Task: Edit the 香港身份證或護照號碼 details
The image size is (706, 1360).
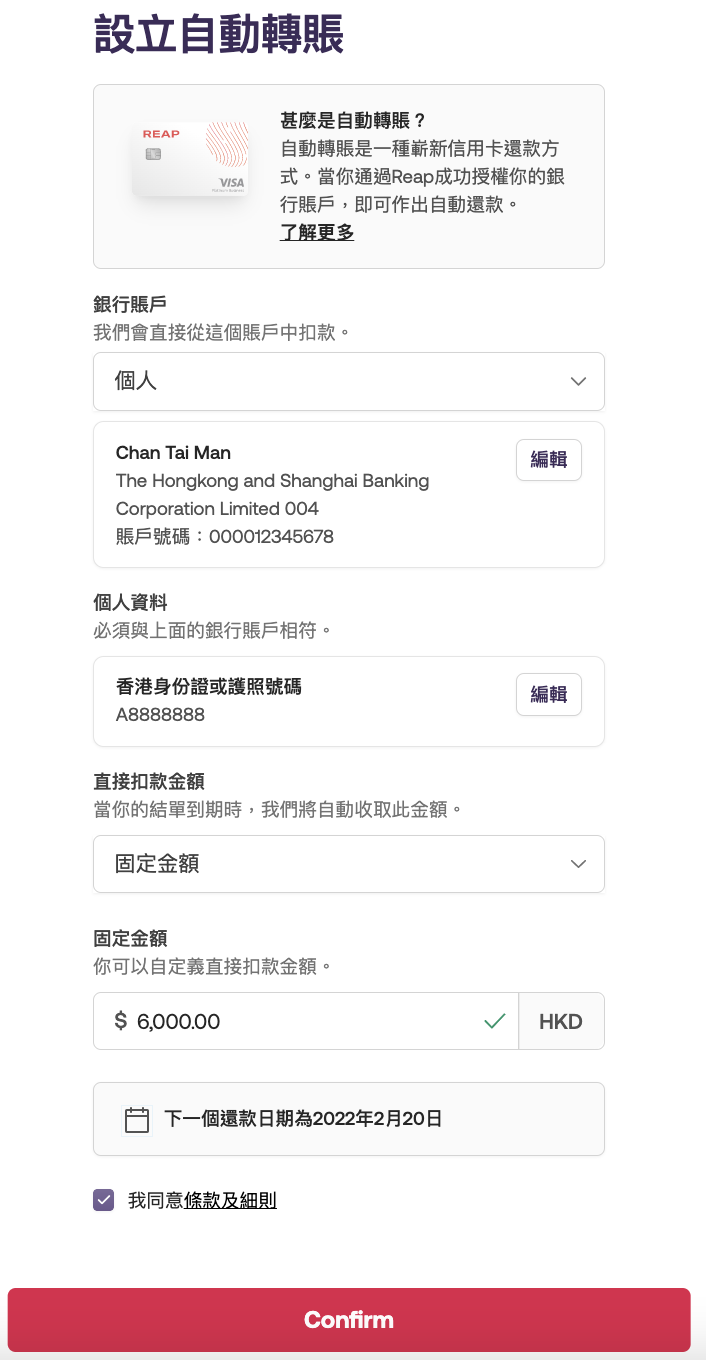Action: [548, 695]
